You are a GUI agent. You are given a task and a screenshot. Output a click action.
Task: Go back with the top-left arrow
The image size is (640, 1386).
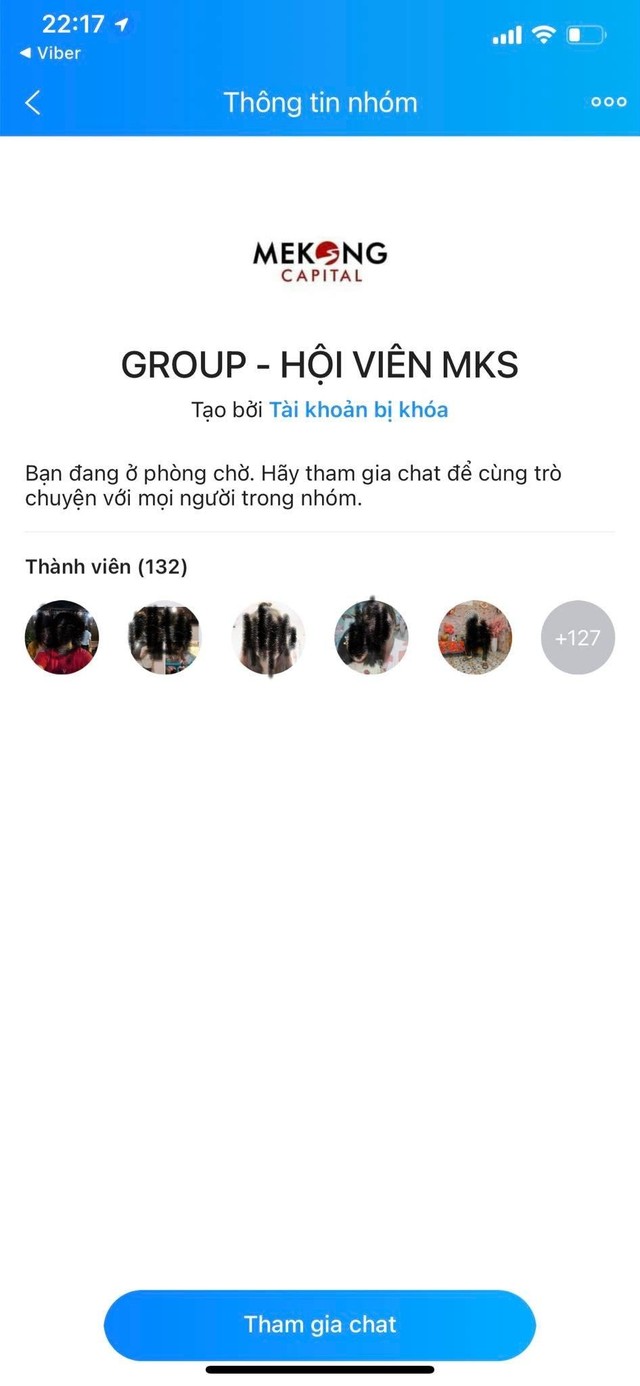[33, 102]
